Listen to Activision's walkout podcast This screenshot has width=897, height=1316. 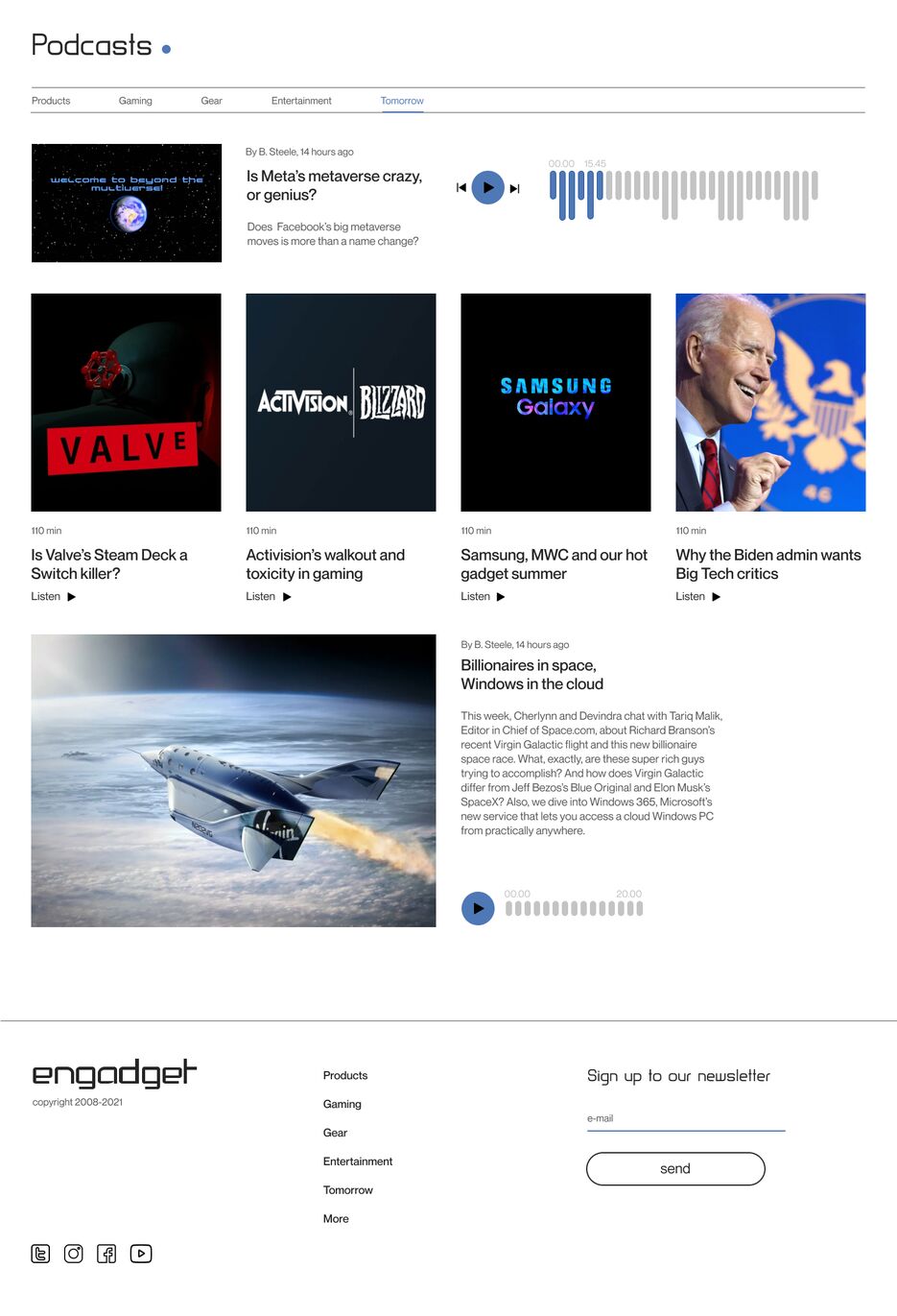[269, 596]
